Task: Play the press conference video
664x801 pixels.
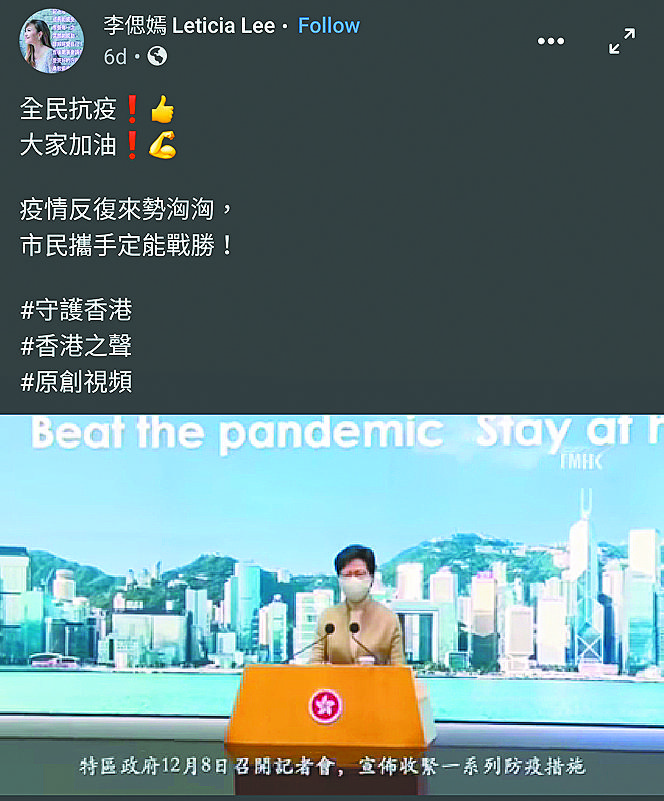Action: pyautogui.click(x=332, y=600)
